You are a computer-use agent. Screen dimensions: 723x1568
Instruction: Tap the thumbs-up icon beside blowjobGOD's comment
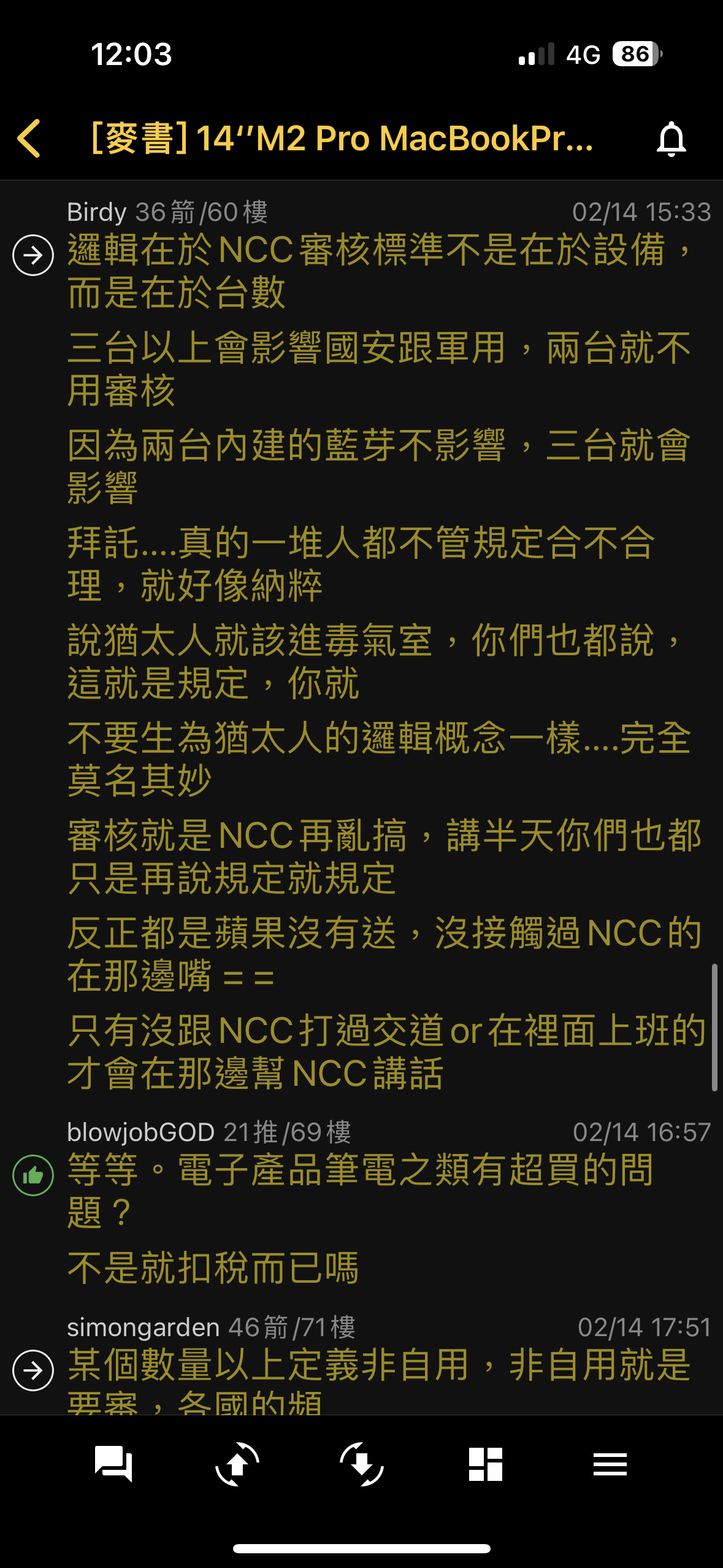pyautogui.click(x=33, y=1175)
